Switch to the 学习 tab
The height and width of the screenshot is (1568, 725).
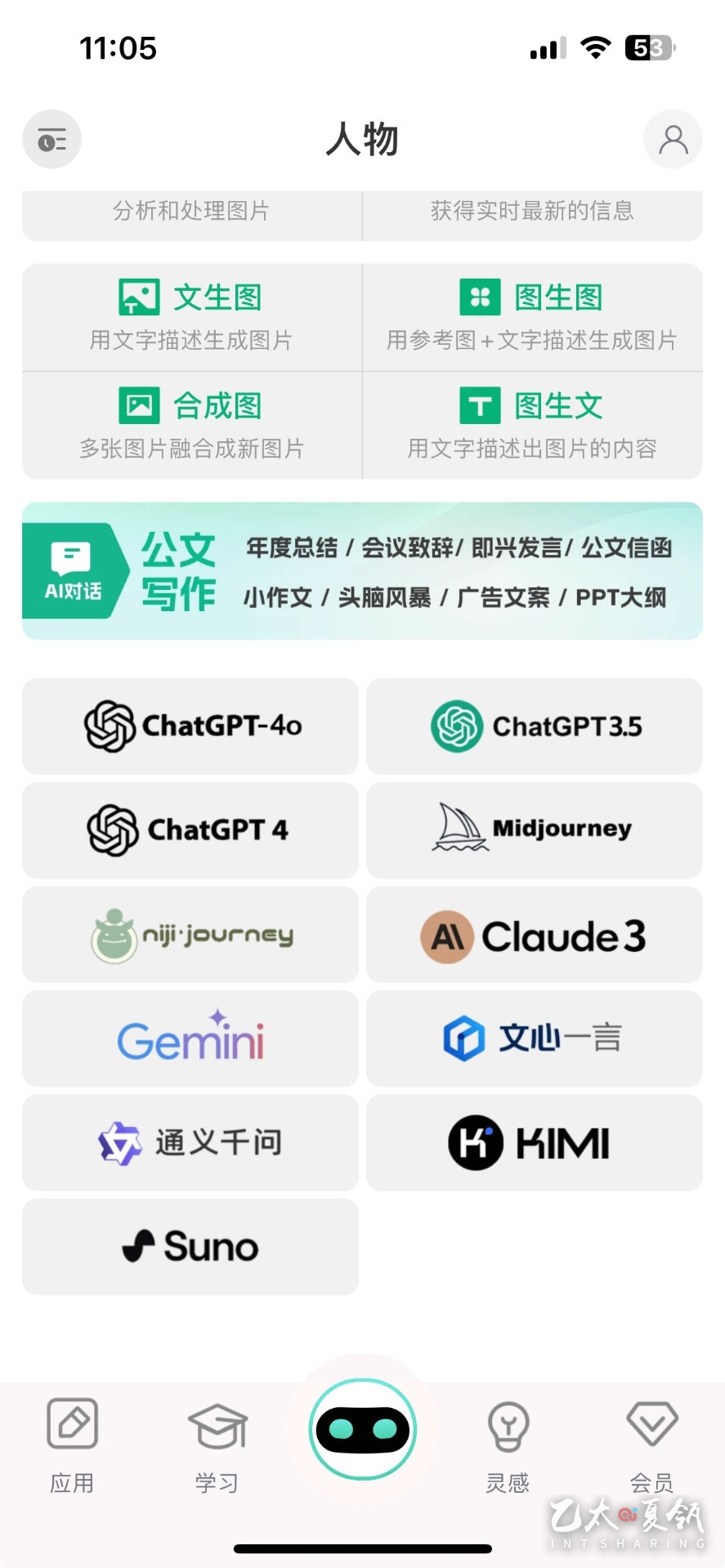pos(217,1447)
